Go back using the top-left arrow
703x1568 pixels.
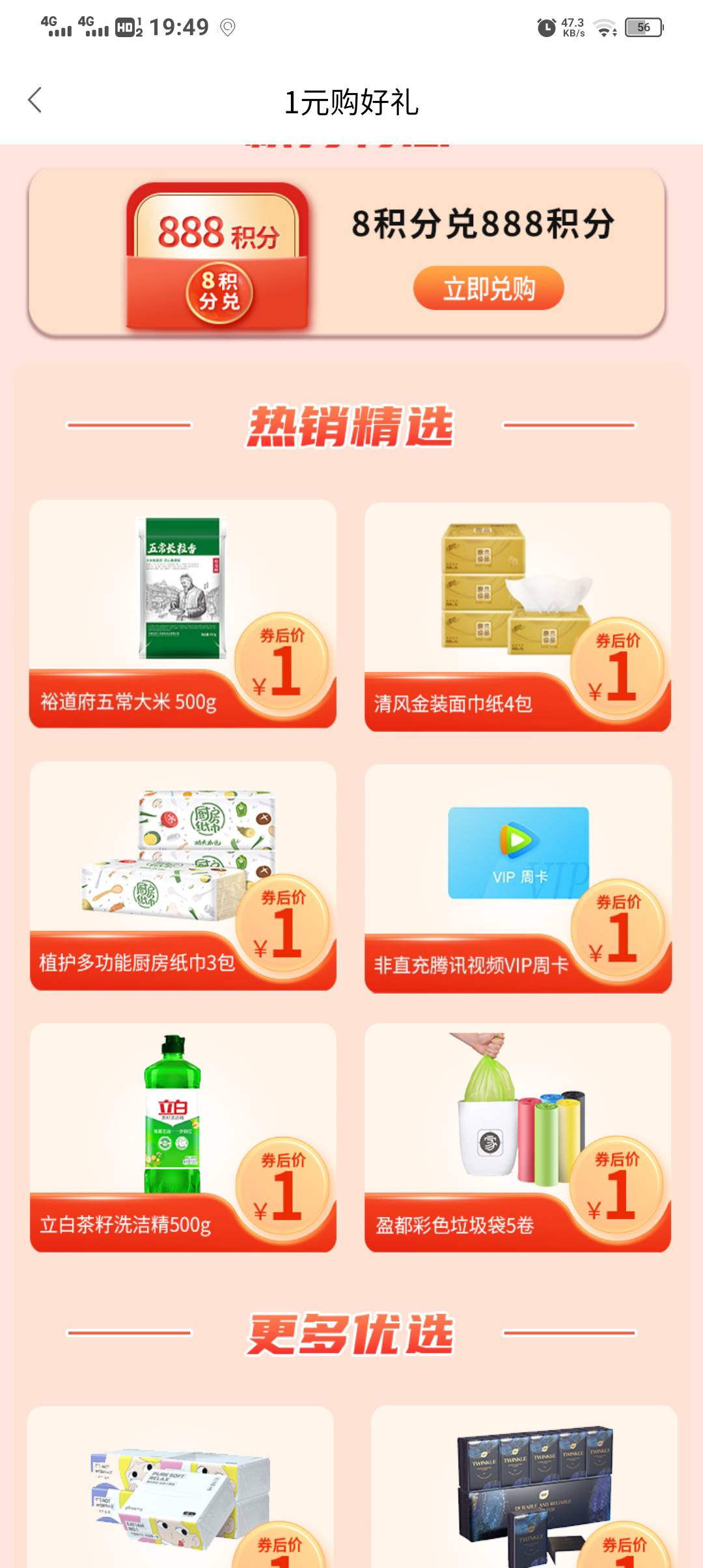(x=35, y=100)
